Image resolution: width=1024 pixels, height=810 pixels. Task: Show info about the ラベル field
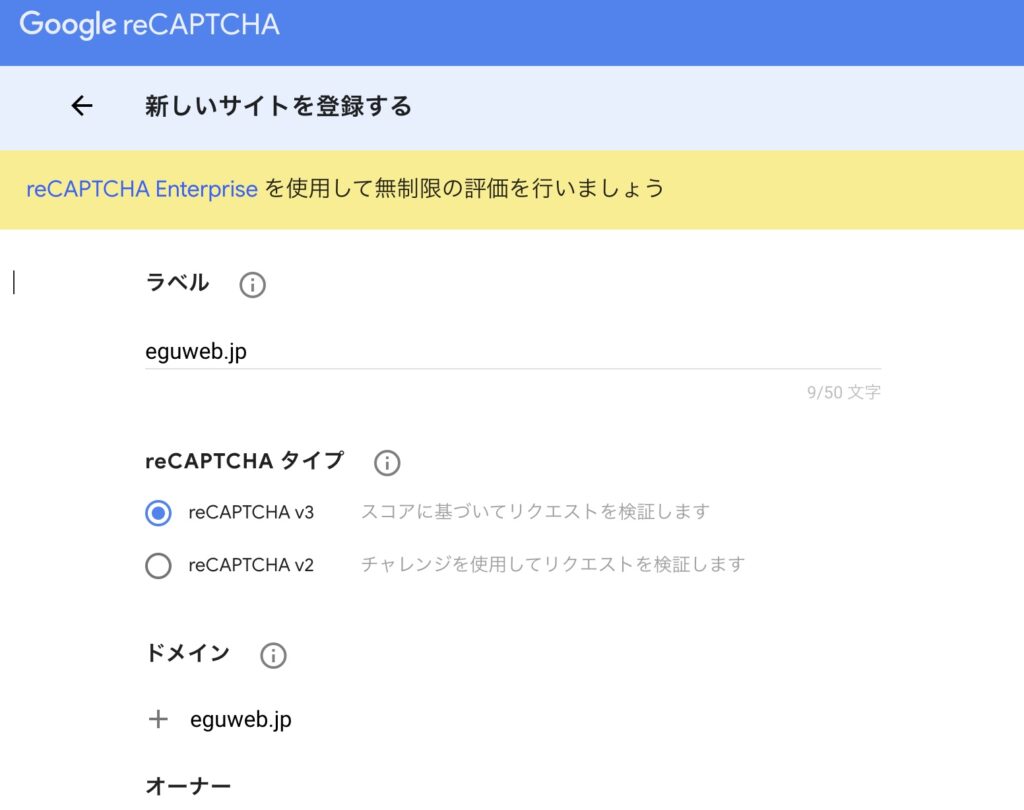click(253, 285)
